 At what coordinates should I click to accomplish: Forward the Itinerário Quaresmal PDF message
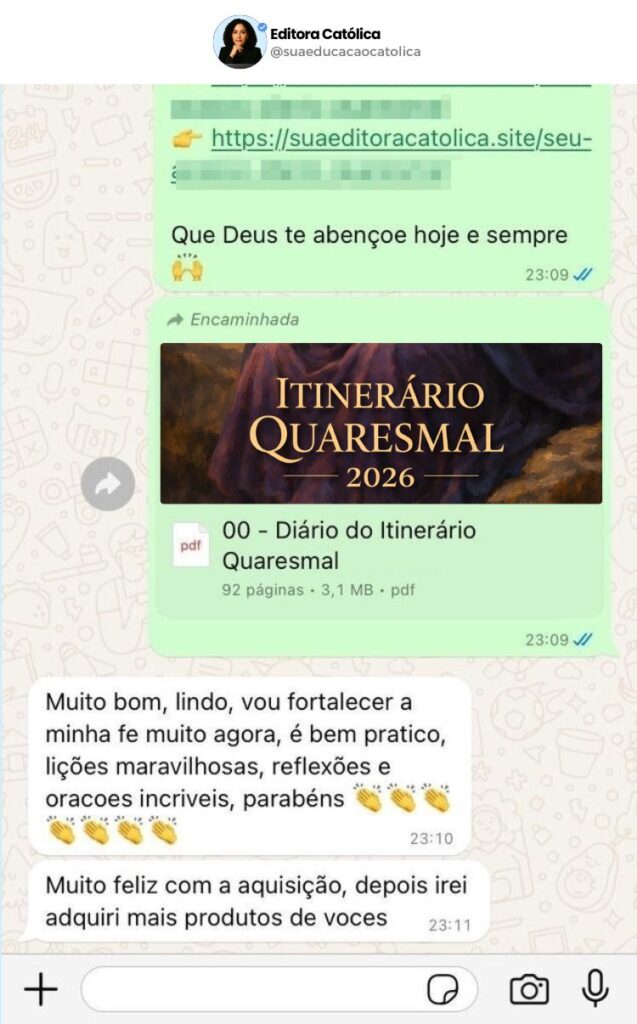coord(108,484)
